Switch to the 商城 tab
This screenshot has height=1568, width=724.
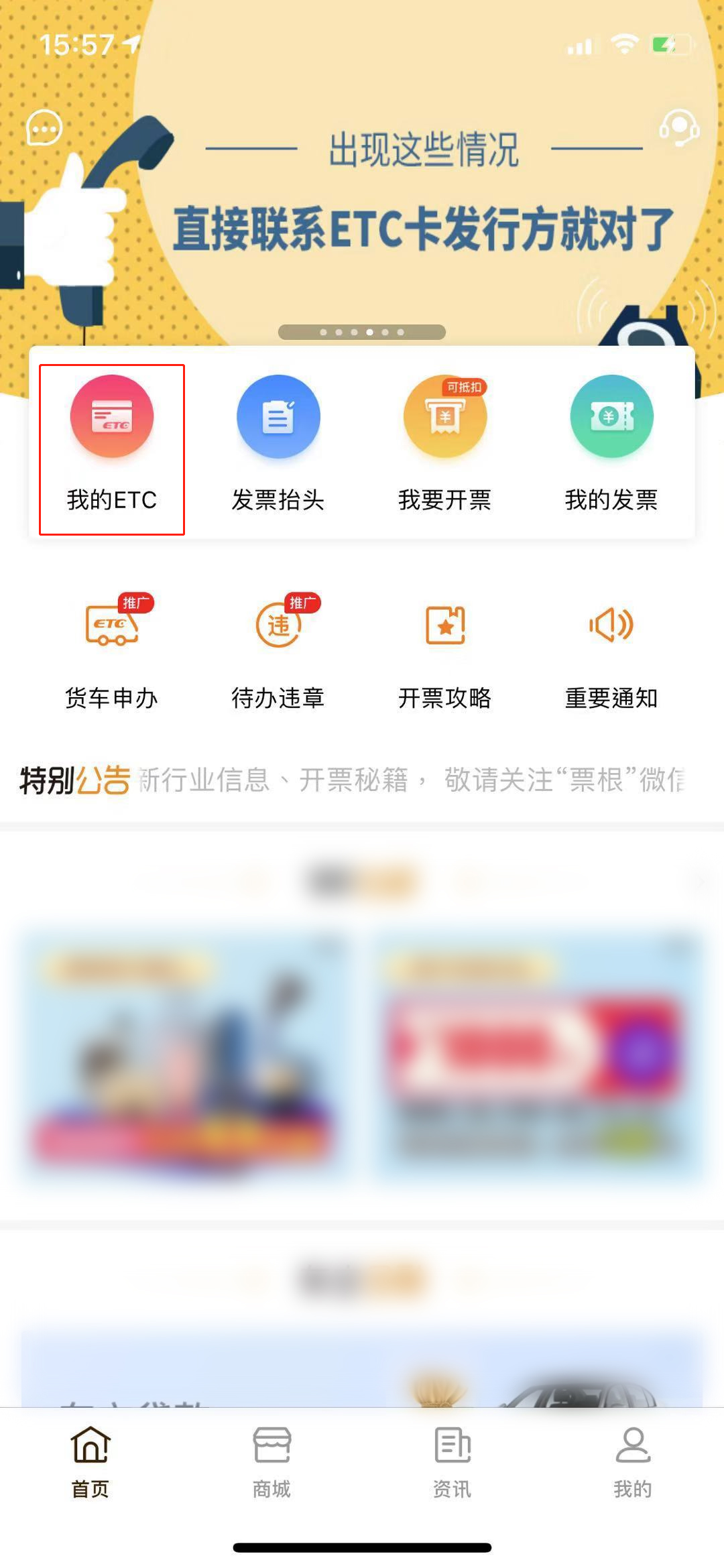pos(271,1463)
